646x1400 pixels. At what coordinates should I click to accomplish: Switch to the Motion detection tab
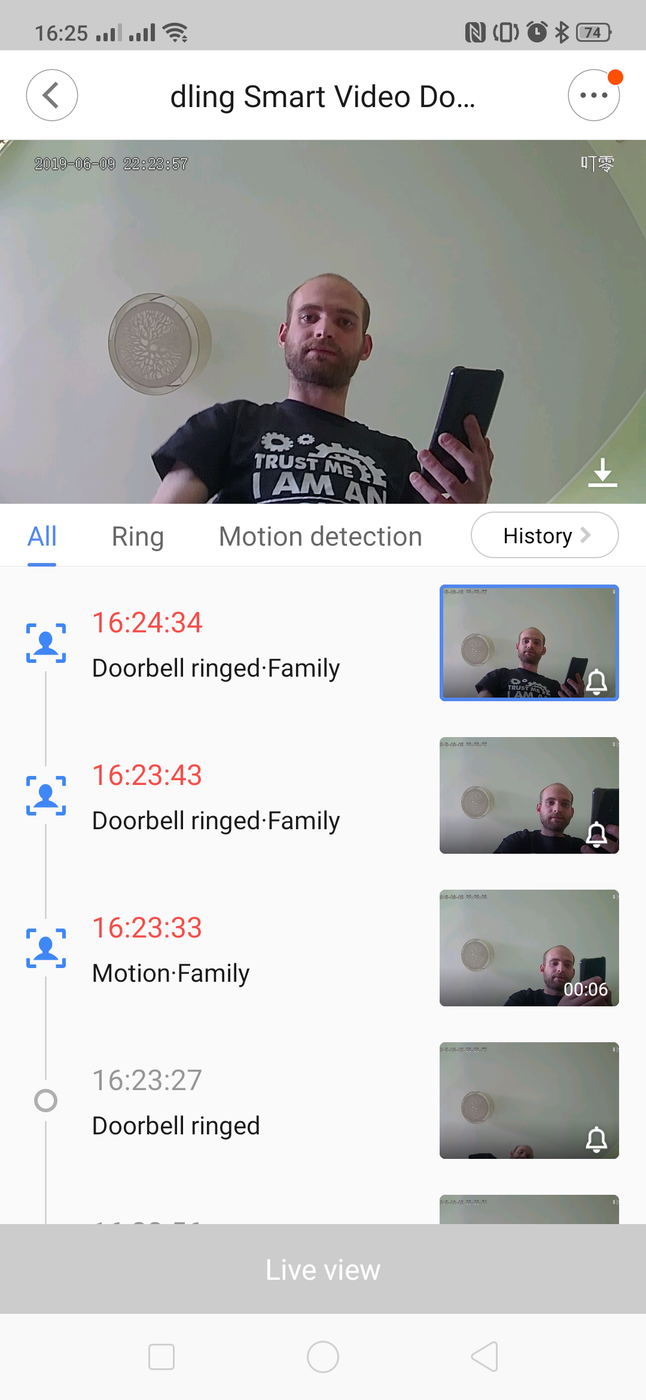(320, 537)
